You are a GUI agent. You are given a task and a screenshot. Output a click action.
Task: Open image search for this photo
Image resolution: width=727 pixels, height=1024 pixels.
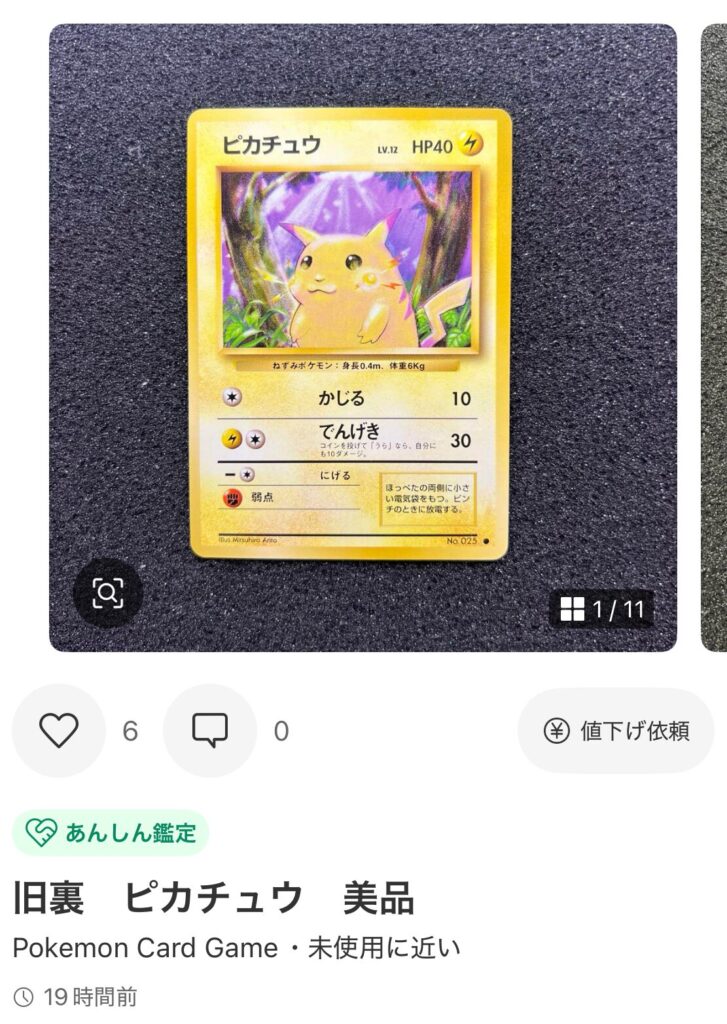click(x=108, y=593)
